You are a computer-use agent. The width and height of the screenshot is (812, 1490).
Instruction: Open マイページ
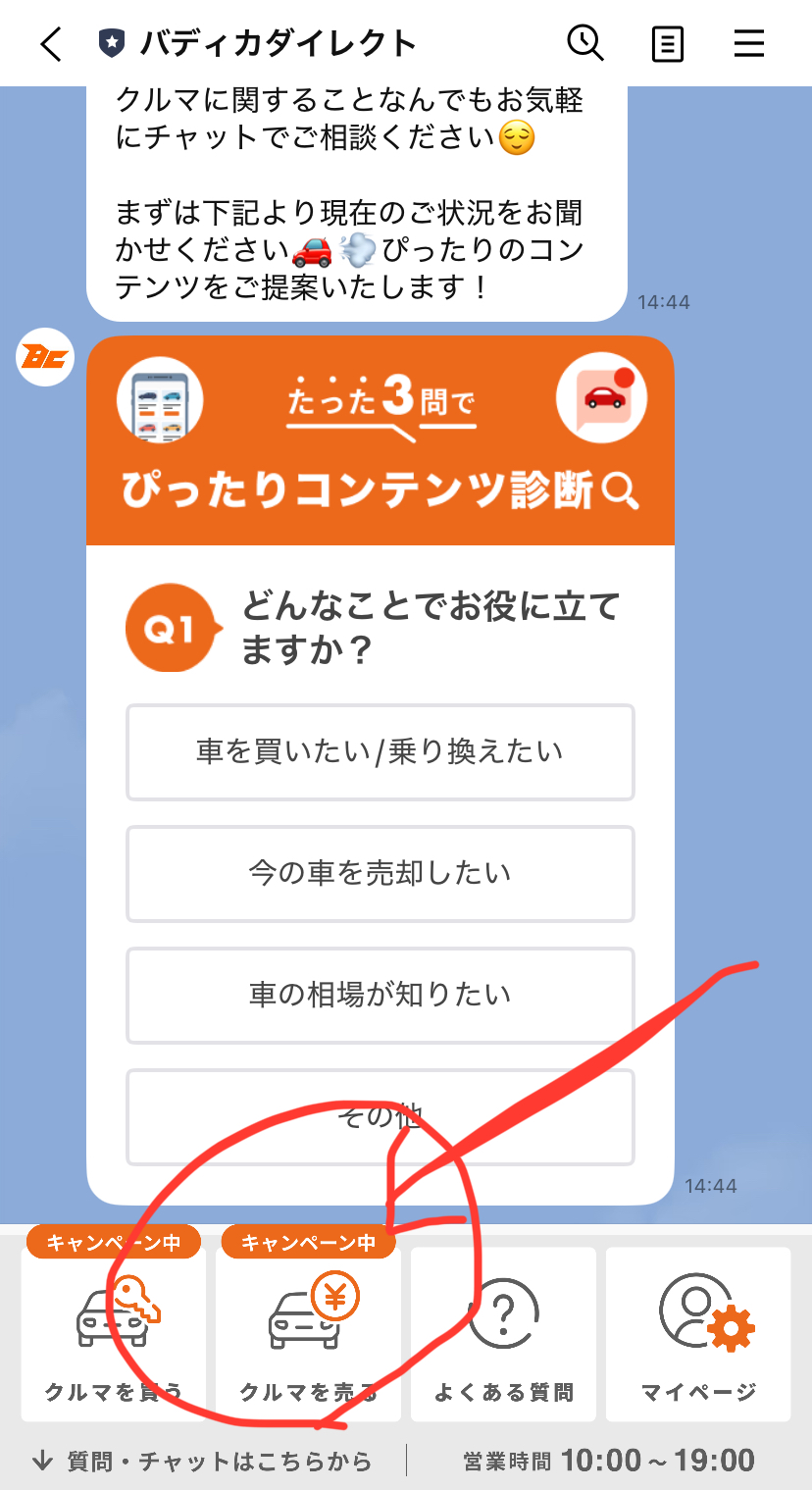(x=698, y=1334)
